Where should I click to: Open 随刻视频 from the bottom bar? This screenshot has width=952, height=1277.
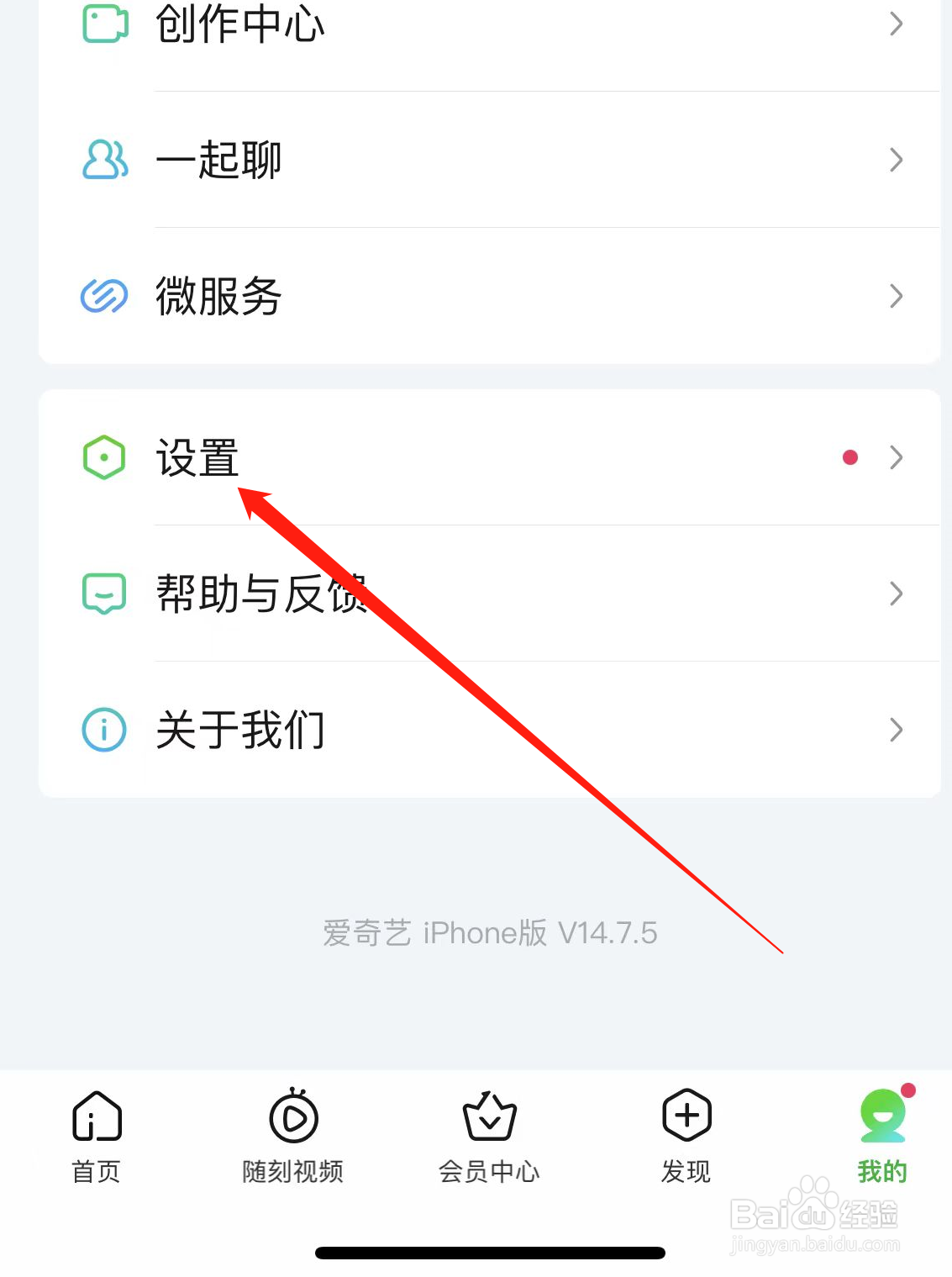[x=293, y=1135]
